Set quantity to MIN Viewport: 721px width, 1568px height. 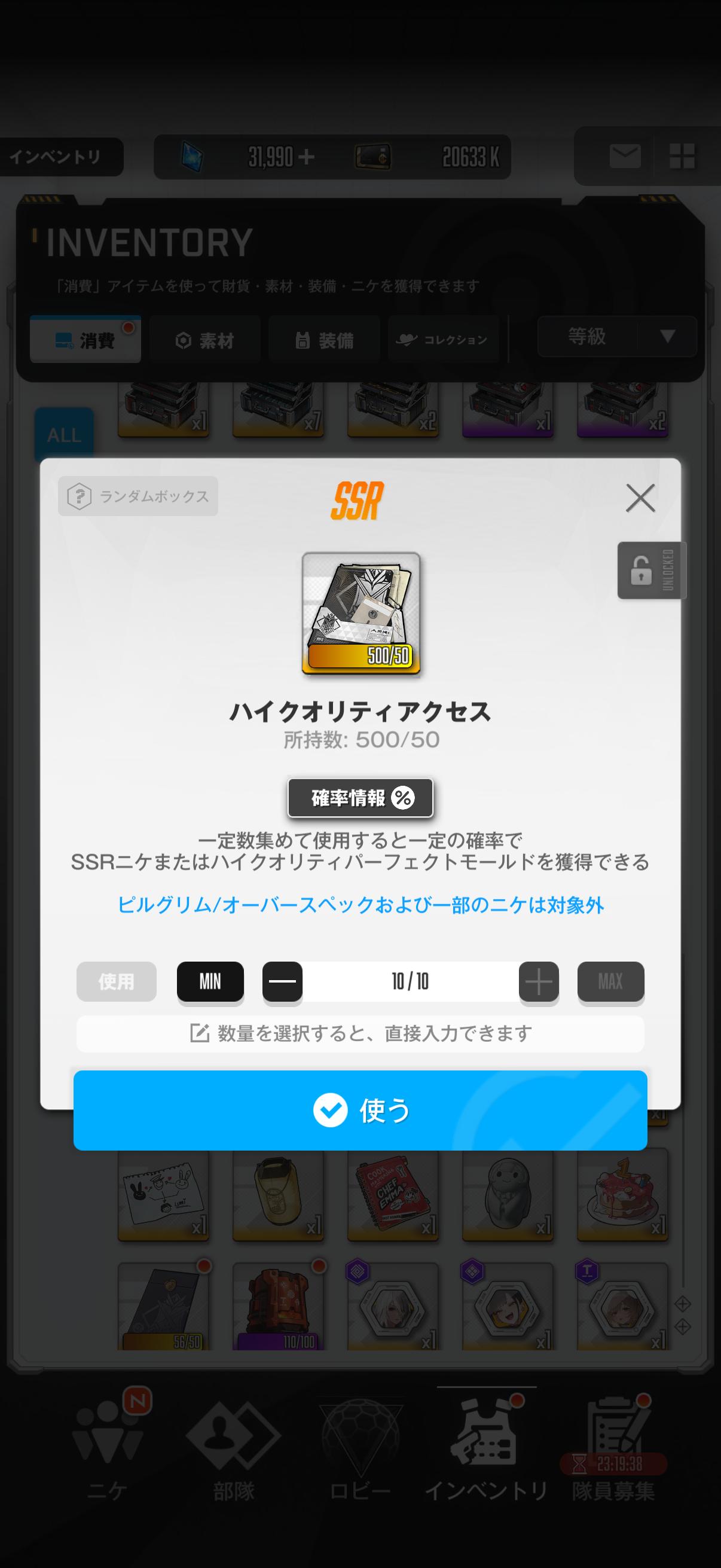[210, 981]
